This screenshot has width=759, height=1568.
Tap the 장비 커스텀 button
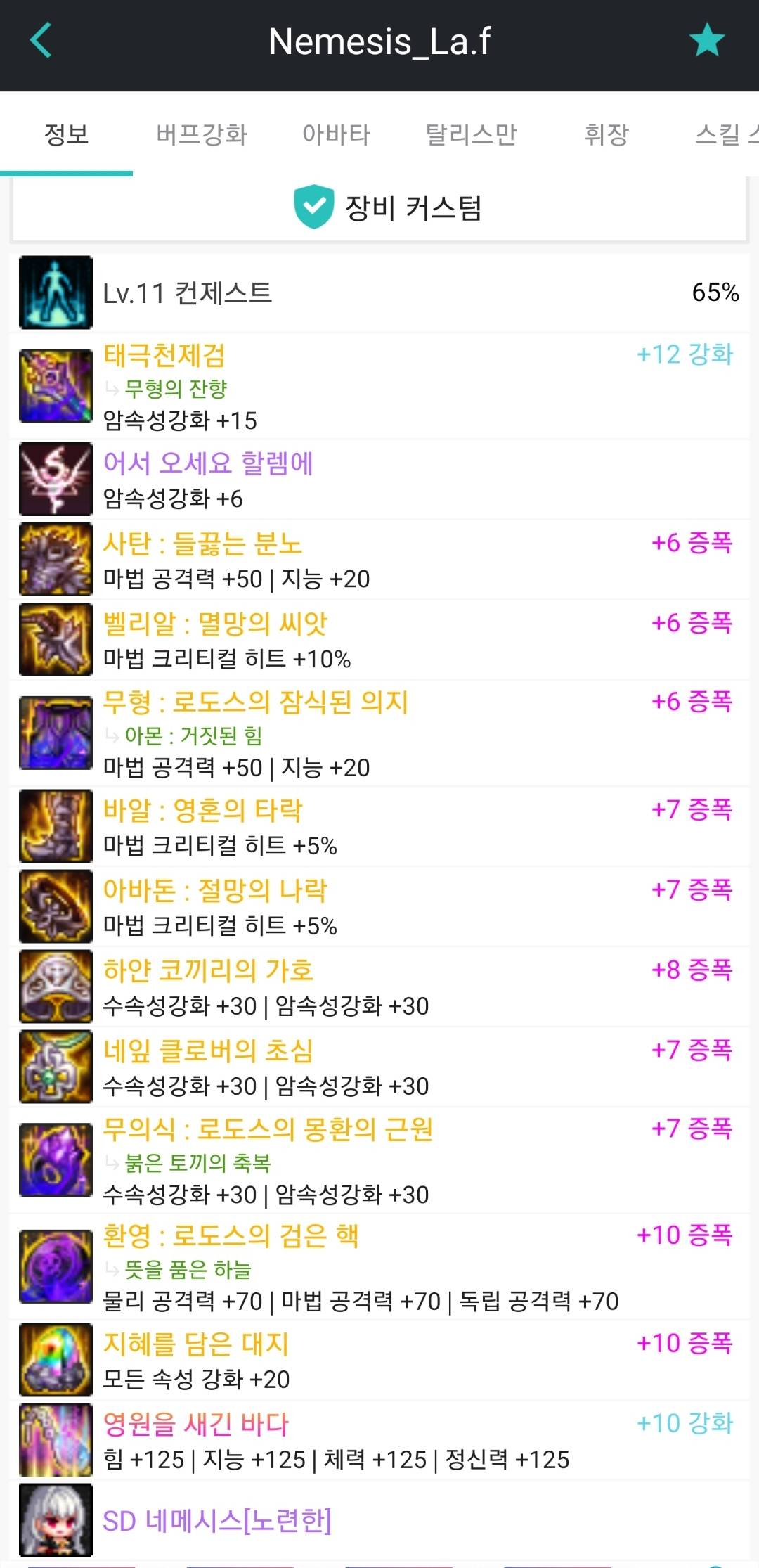click(x=379, y=207)
